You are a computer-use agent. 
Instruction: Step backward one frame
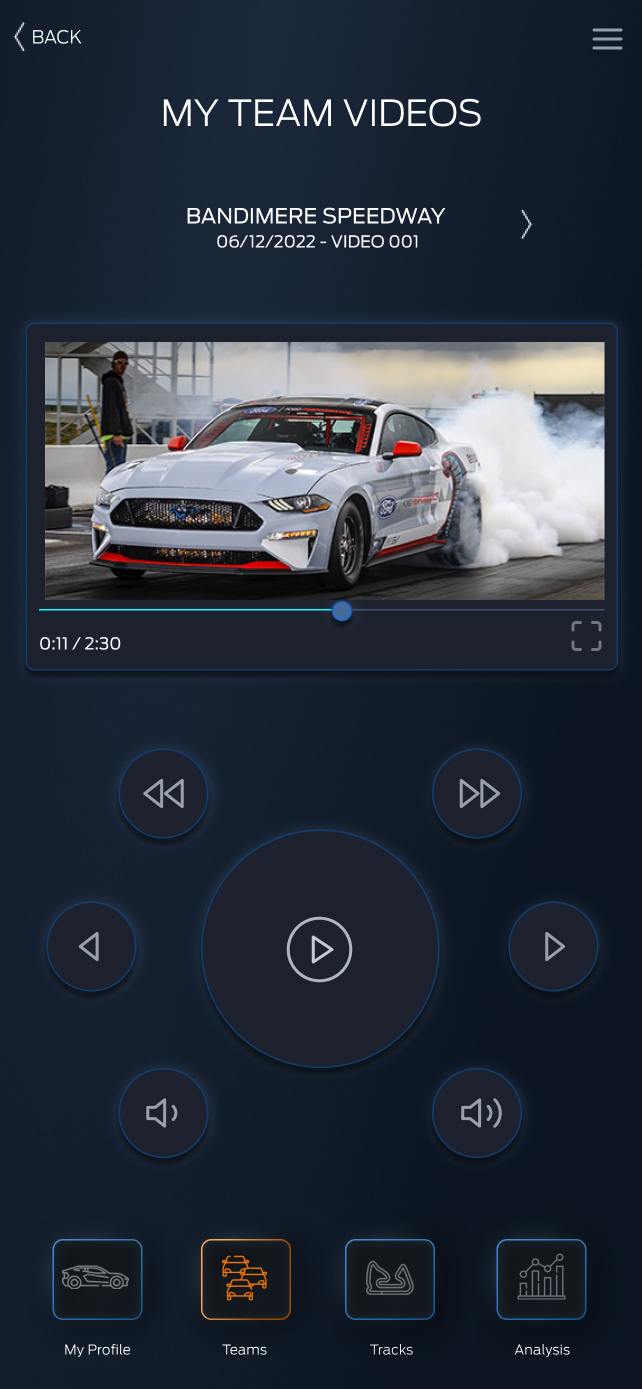tap(91, 947)
